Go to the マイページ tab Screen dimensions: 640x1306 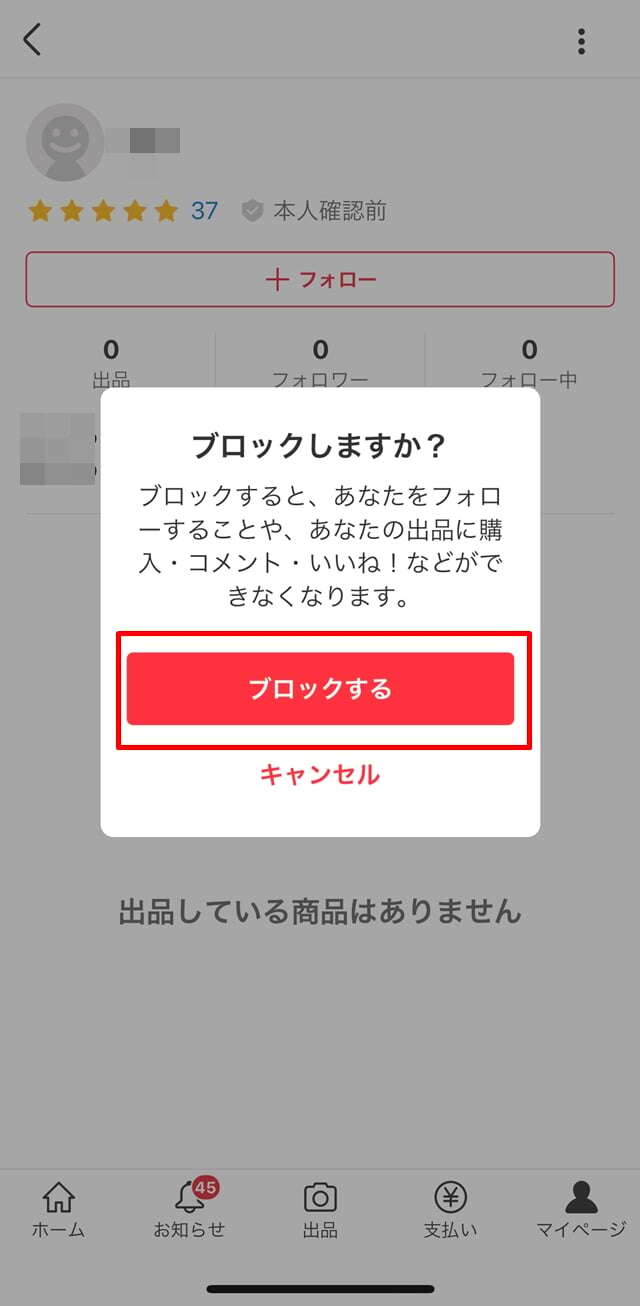(580, 1209)
